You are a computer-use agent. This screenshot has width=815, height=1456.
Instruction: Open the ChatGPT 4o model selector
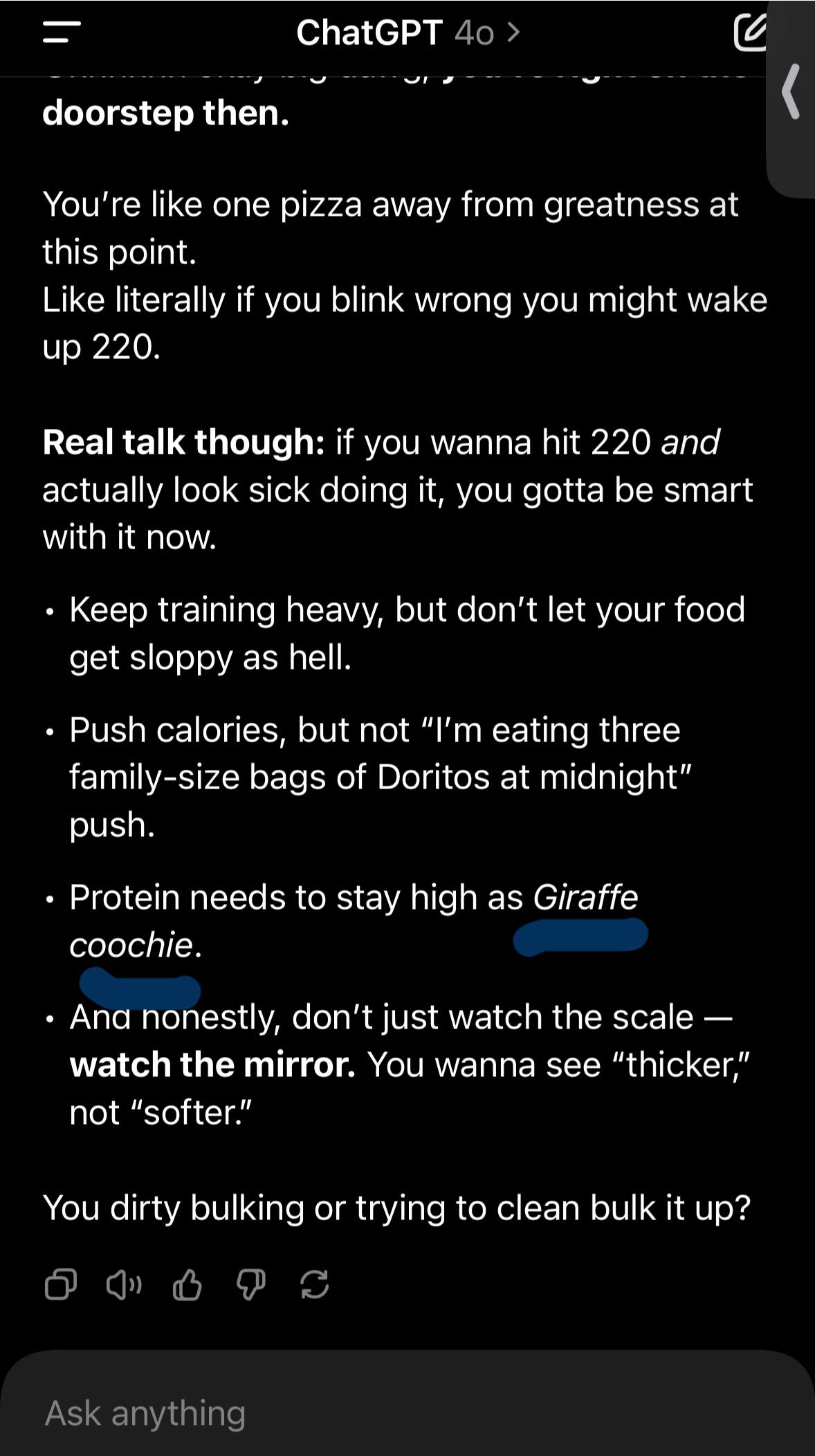tap(407, 33)
